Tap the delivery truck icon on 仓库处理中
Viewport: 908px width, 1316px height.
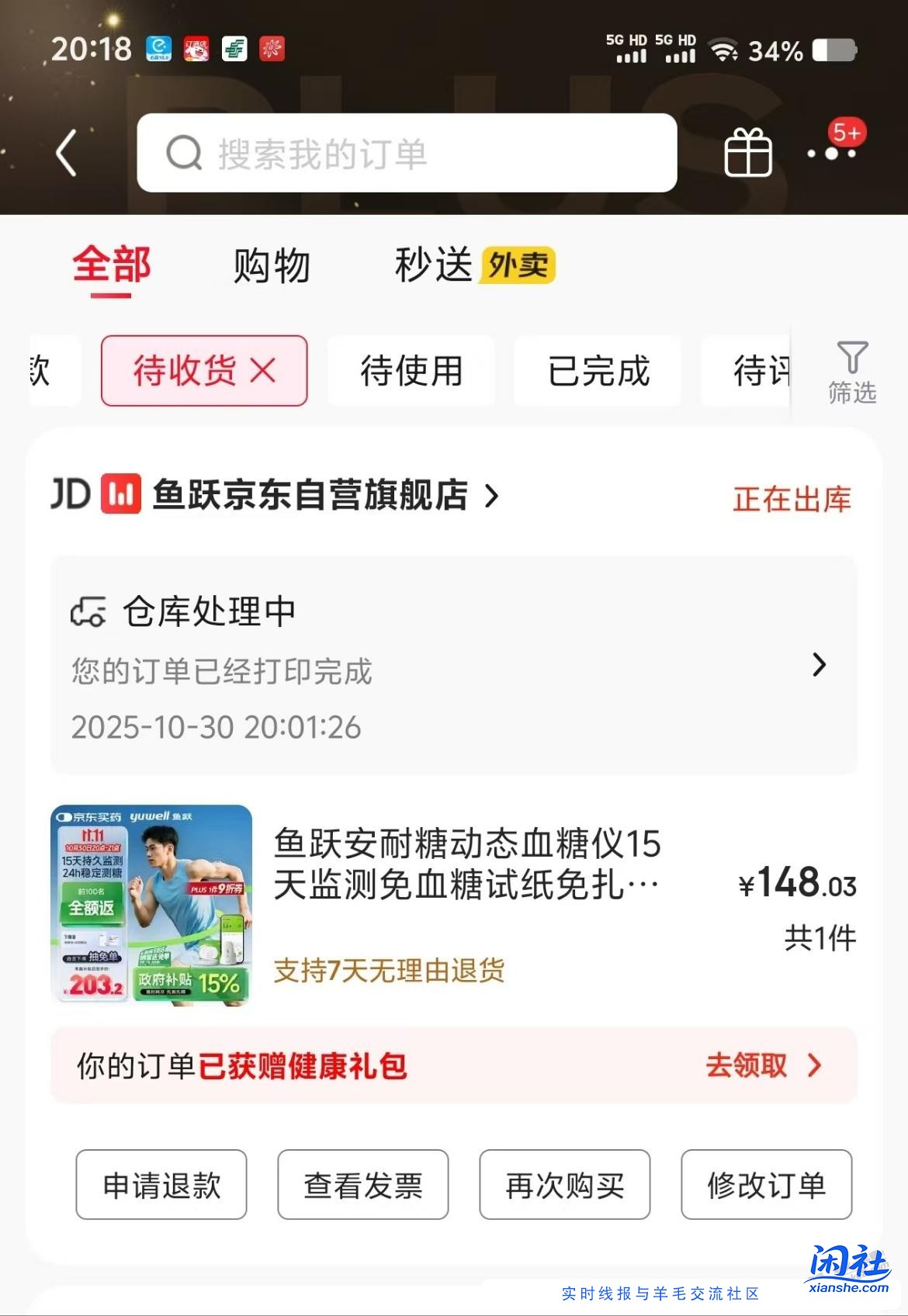(88, 613)
